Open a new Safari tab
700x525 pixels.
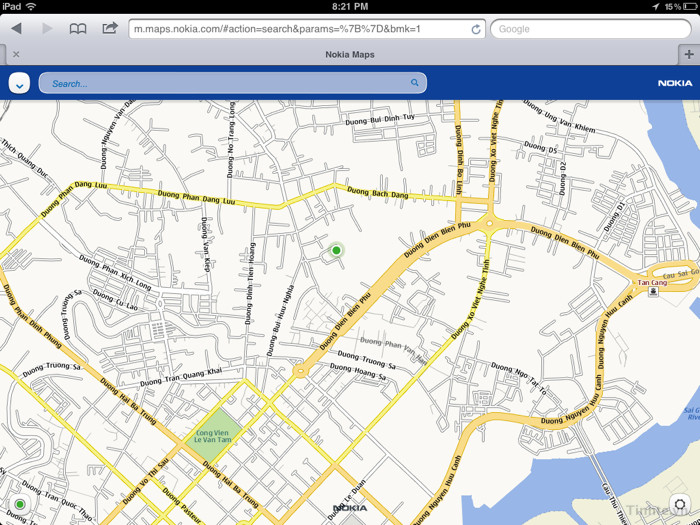click(x=689, y=54)
